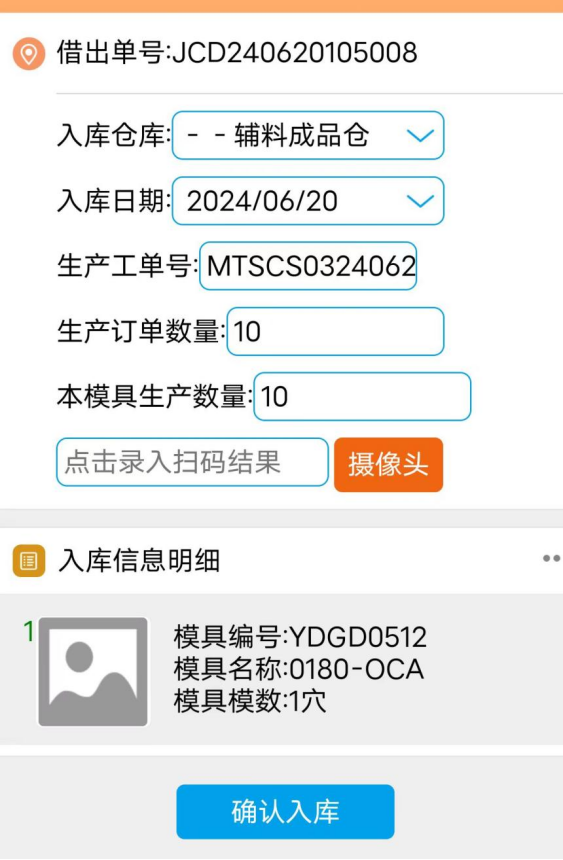Open the 入库仓库 warehouse dropdown

pyautogui.click(x=308, y=135)
